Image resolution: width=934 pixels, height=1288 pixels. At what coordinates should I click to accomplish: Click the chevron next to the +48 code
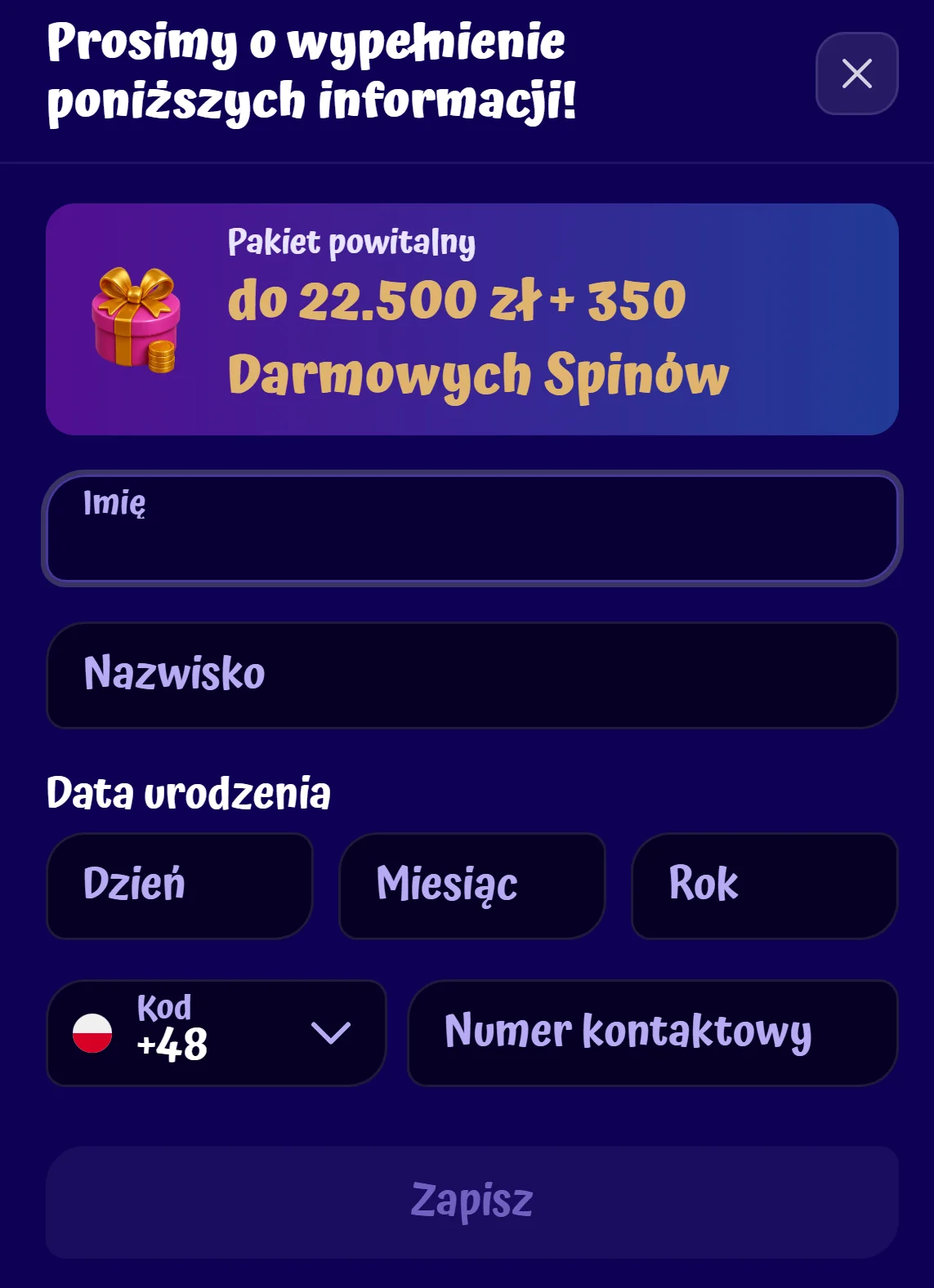coord(330,1032)
